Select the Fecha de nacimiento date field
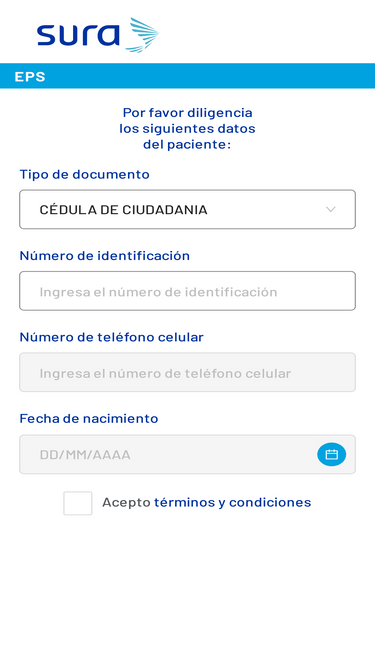Viewport: 375px width, 667px height. click(x=187, y=454)
